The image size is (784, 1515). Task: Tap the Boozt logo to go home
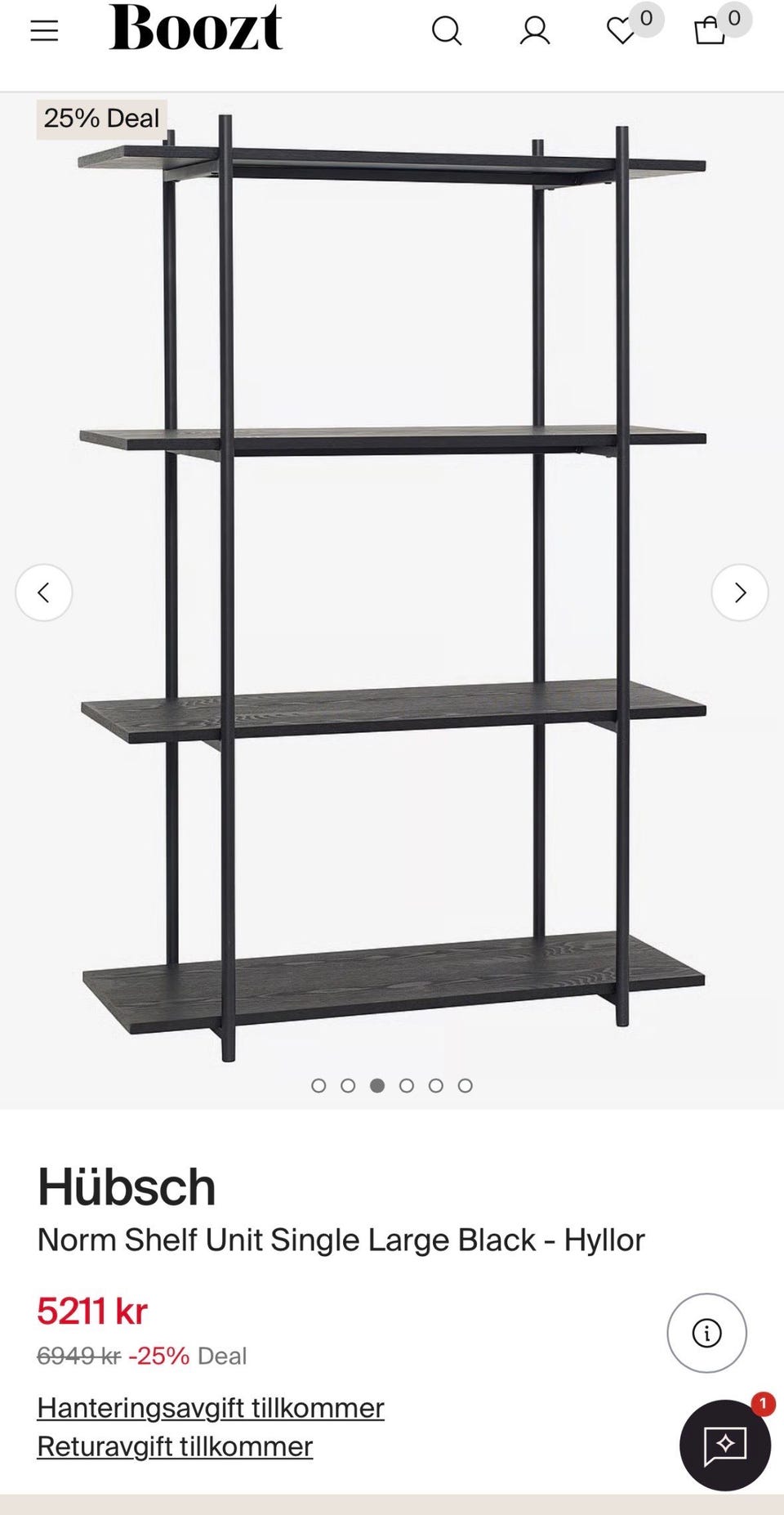point(196,28)
